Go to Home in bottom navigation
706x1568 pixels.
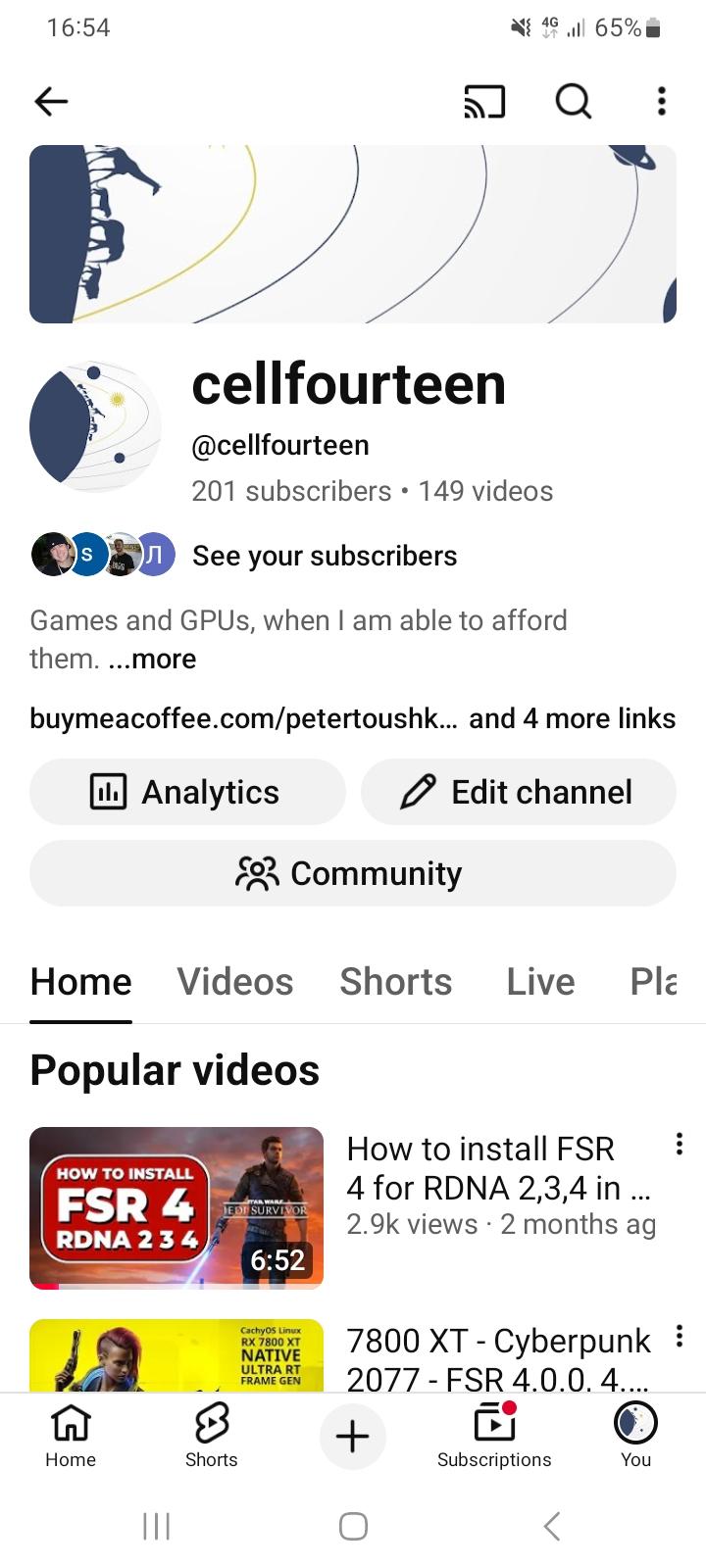click(x=71, y=1435)
